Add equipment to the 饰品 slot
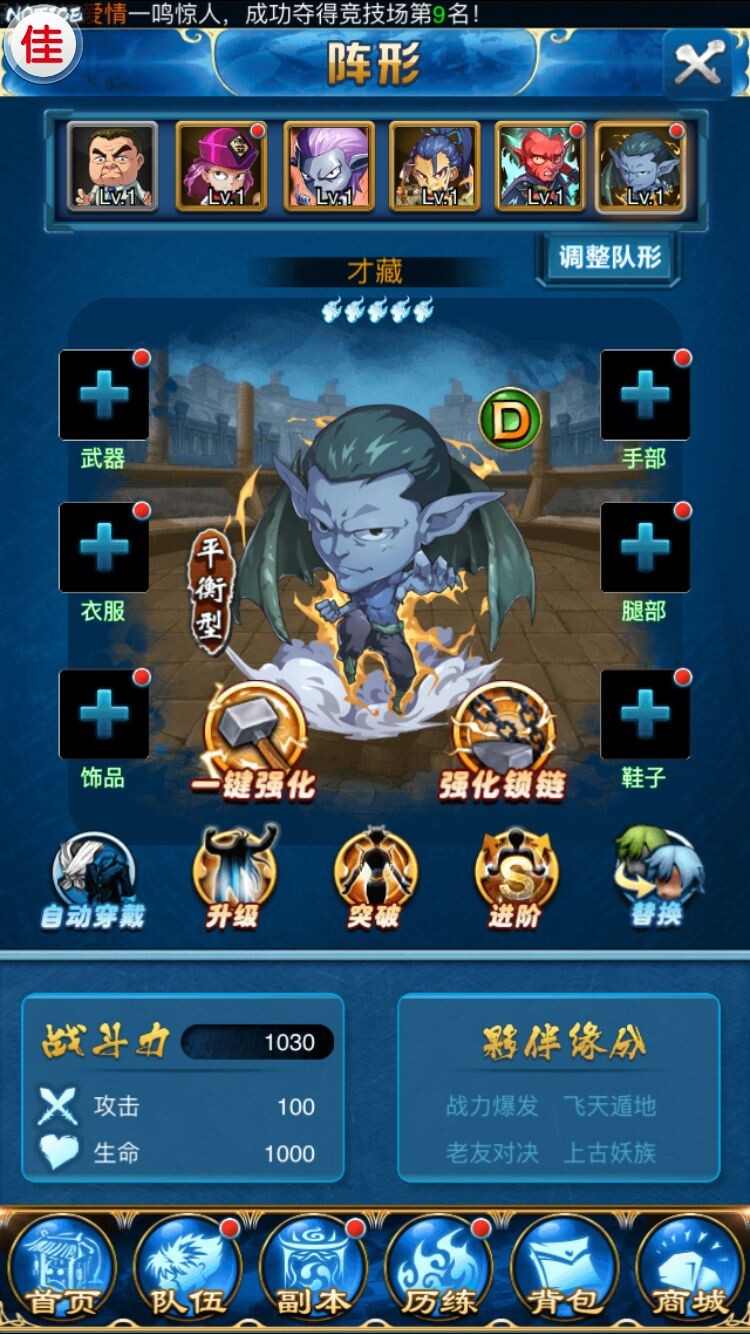This screenshot has width=750, height=1334. tap(104, 714)
